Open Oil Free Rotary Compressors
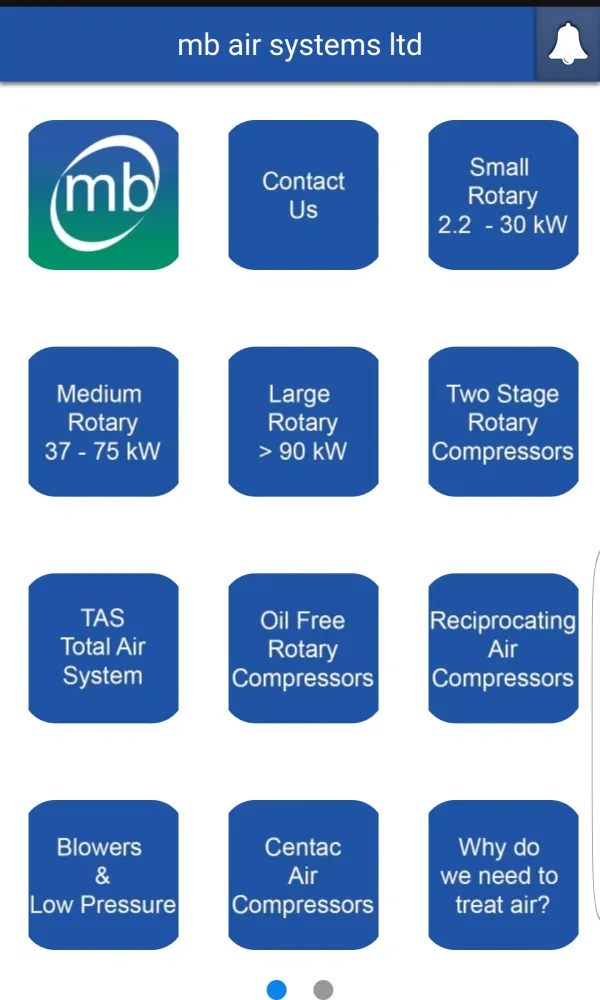The height and width of the screenshot is (1000, 600). click(x=303, y=648)
